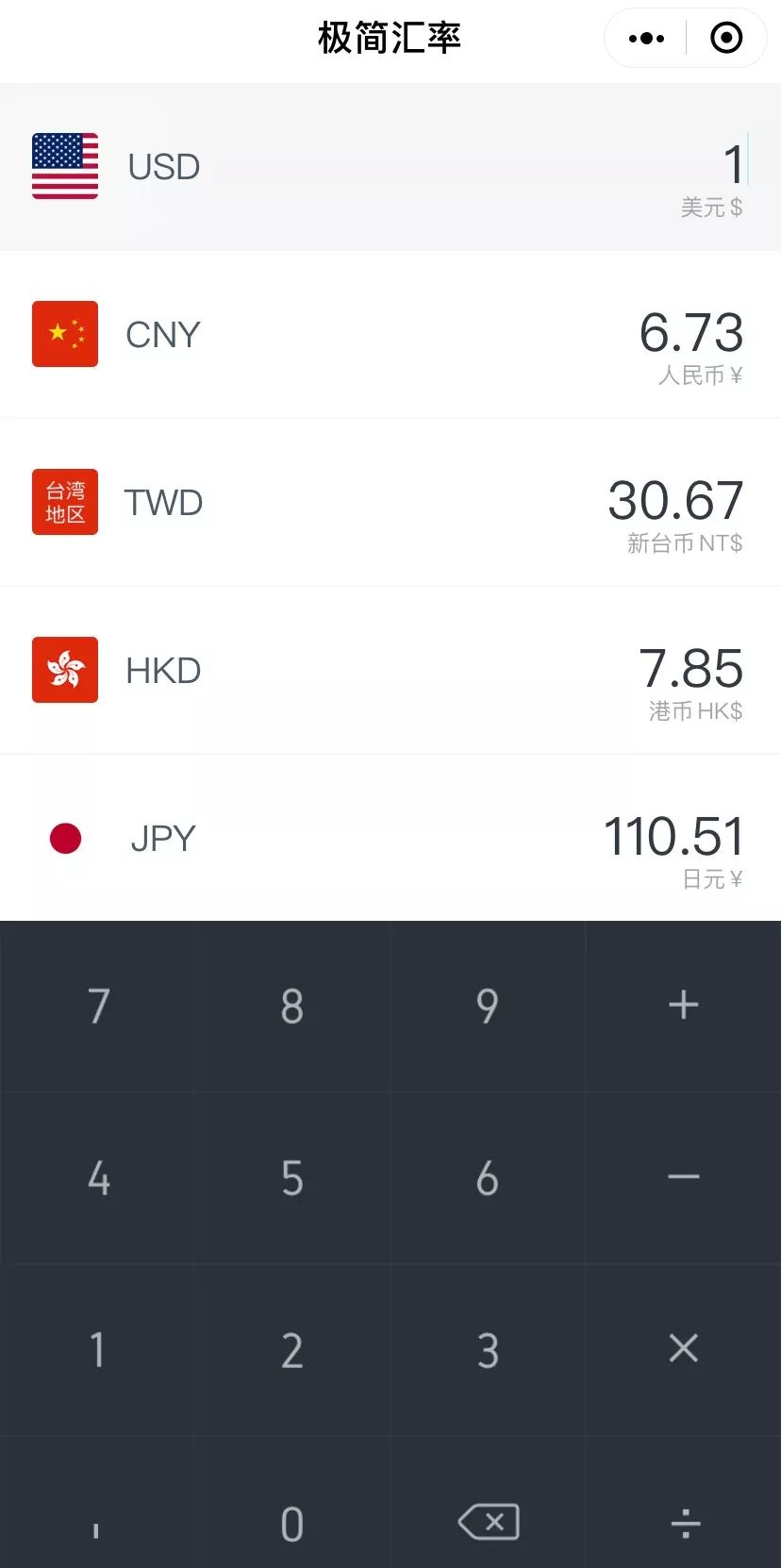781x1568 pixels.
Task: Click the 极简汇率 title text
Action: [390, 38]
